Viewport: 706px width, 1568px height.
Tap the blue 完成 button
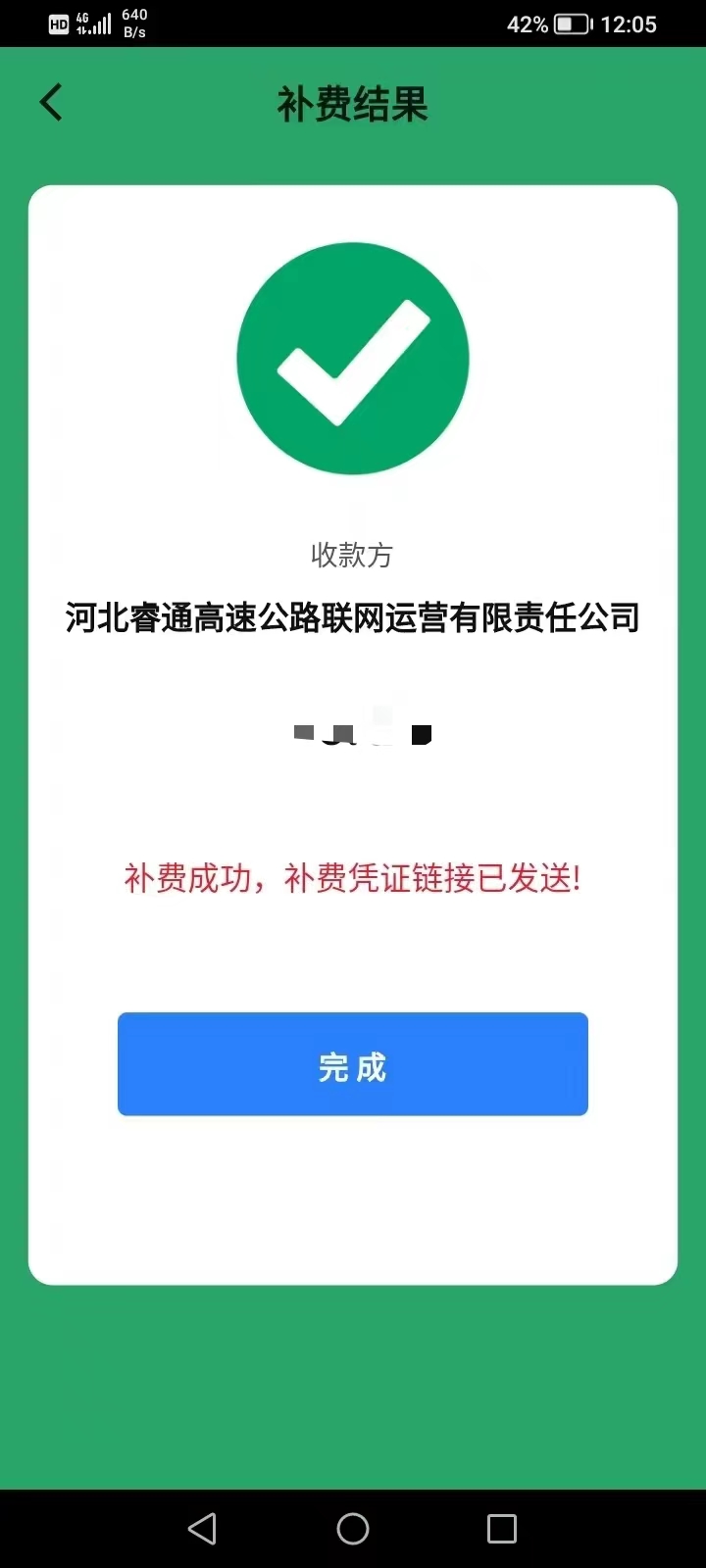click(353, 1064)
